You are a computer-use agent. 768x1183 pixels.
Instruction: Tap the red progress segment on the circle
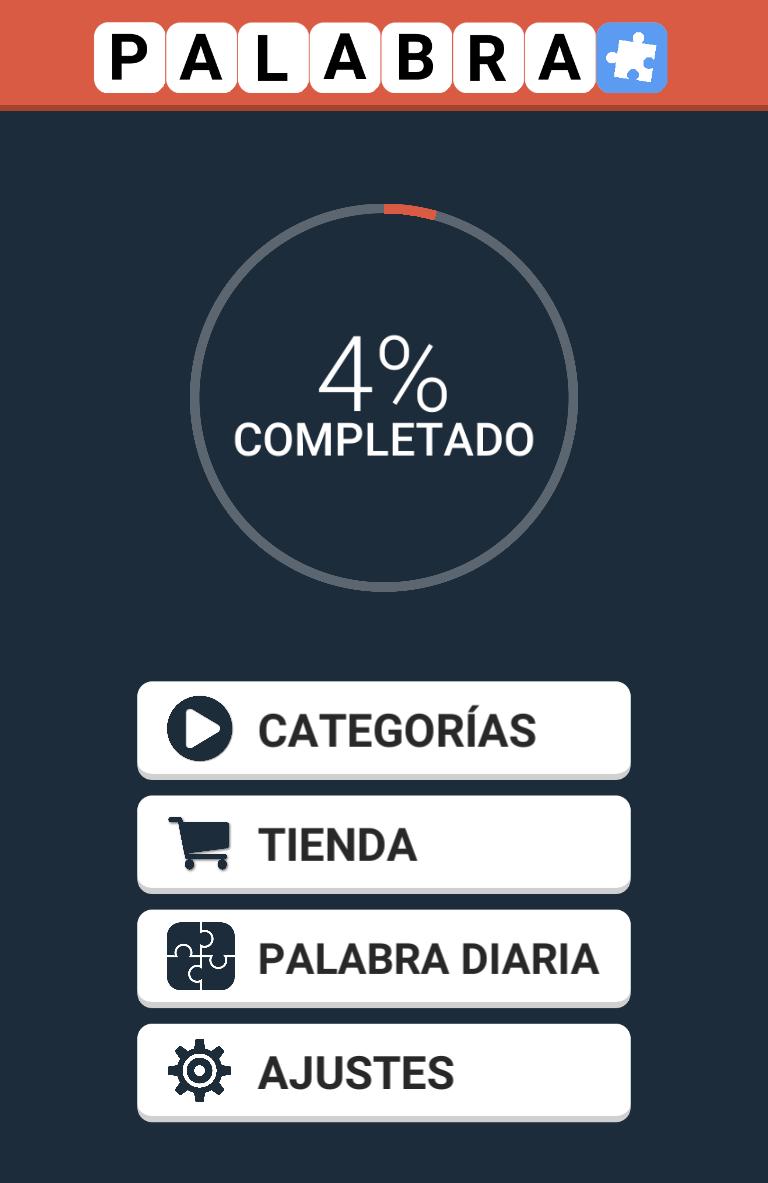[x=410, y=210]
